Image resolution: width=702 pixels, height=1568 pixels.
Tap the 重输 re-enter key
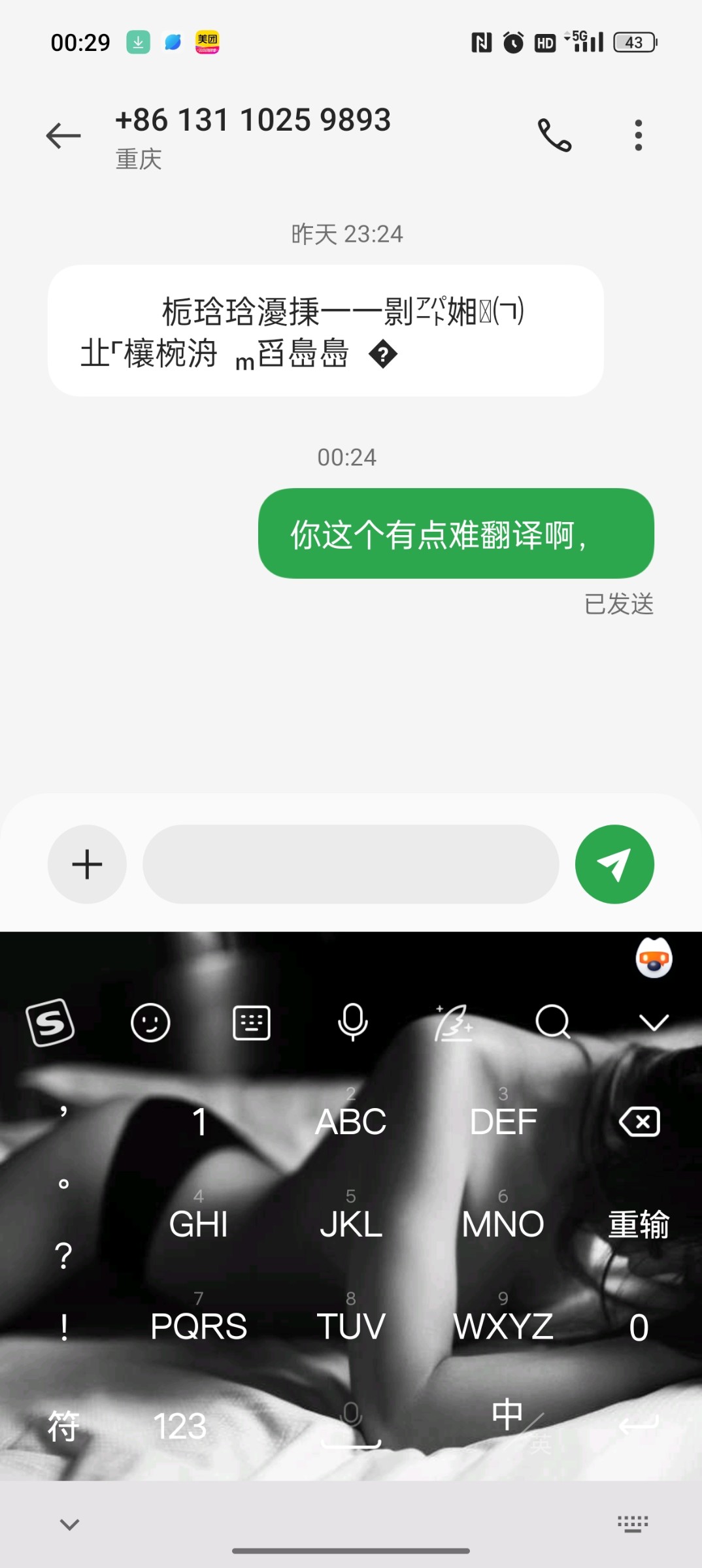pos(639,1224)
